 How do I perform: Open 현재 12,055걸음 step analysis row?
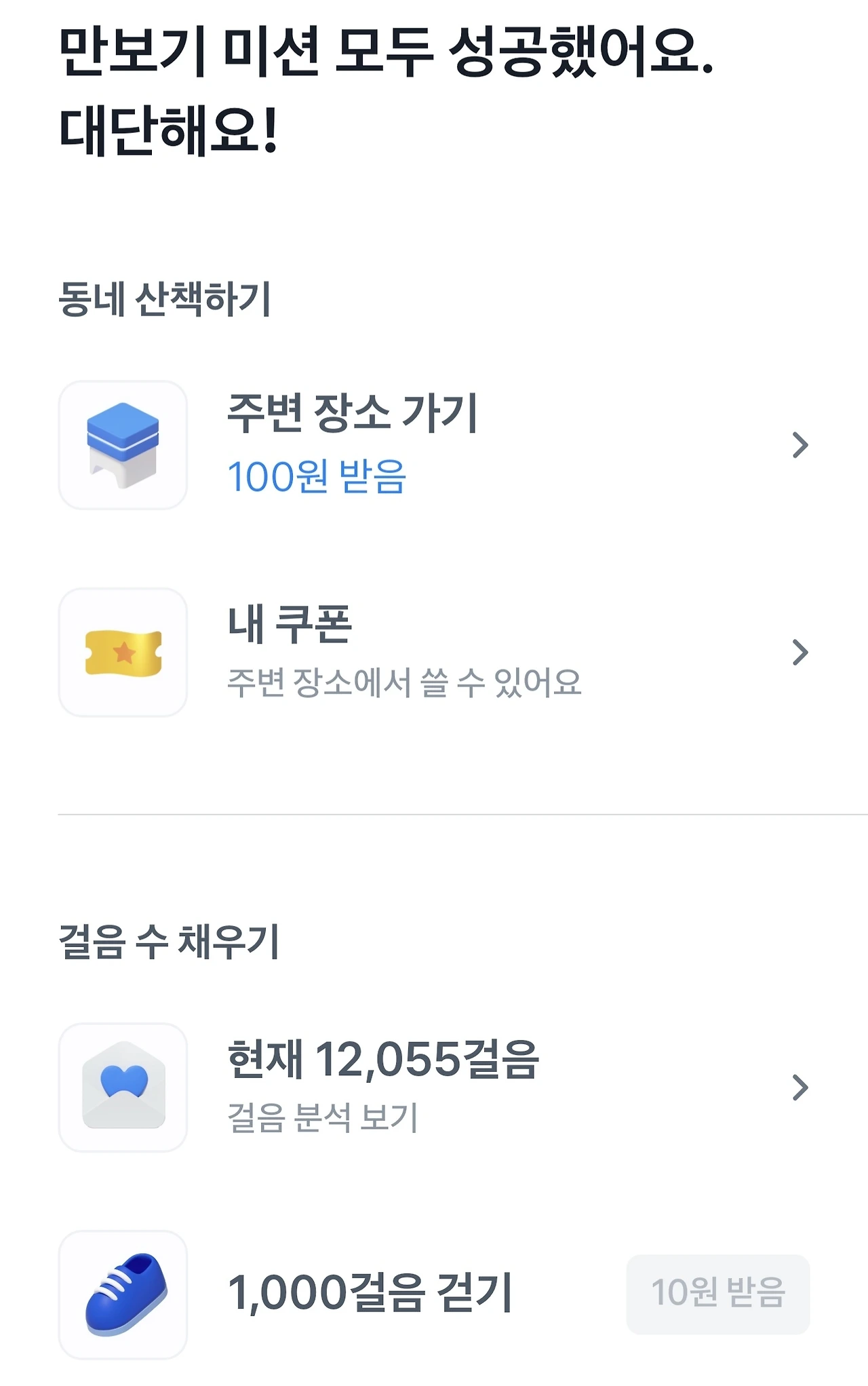click(x=434, y=1087)
